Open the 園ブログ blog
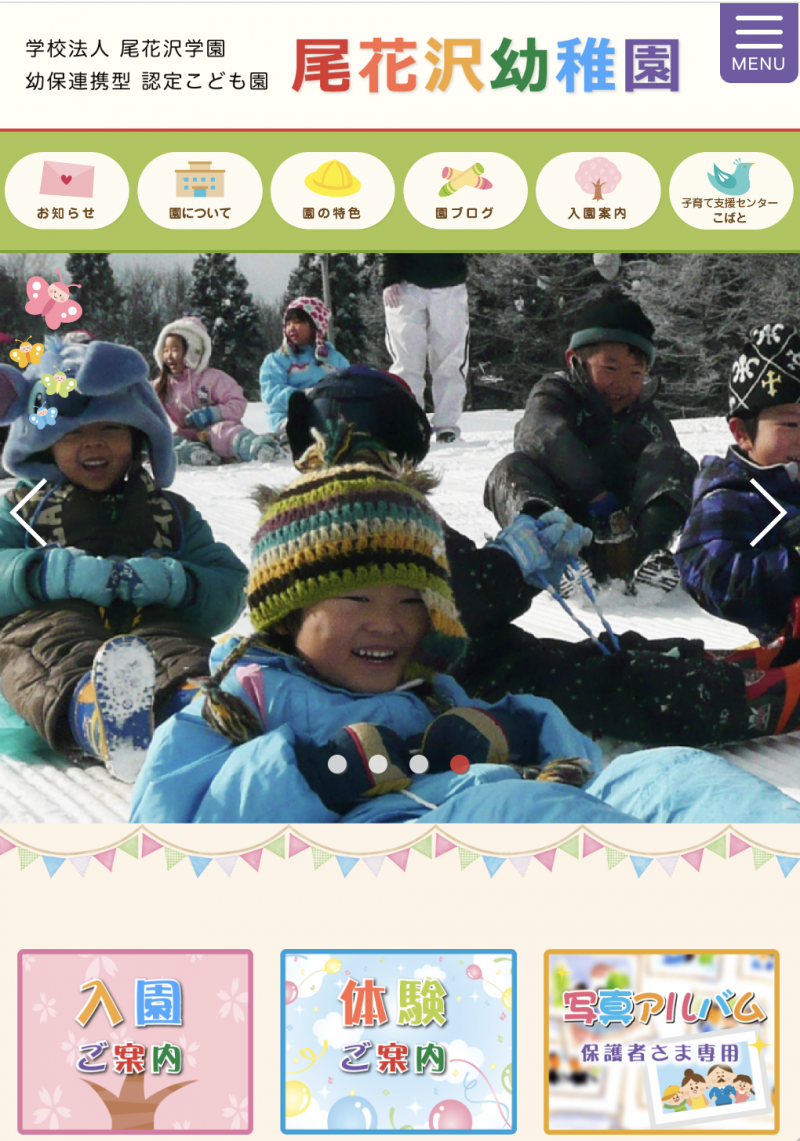 coord(465,191)
